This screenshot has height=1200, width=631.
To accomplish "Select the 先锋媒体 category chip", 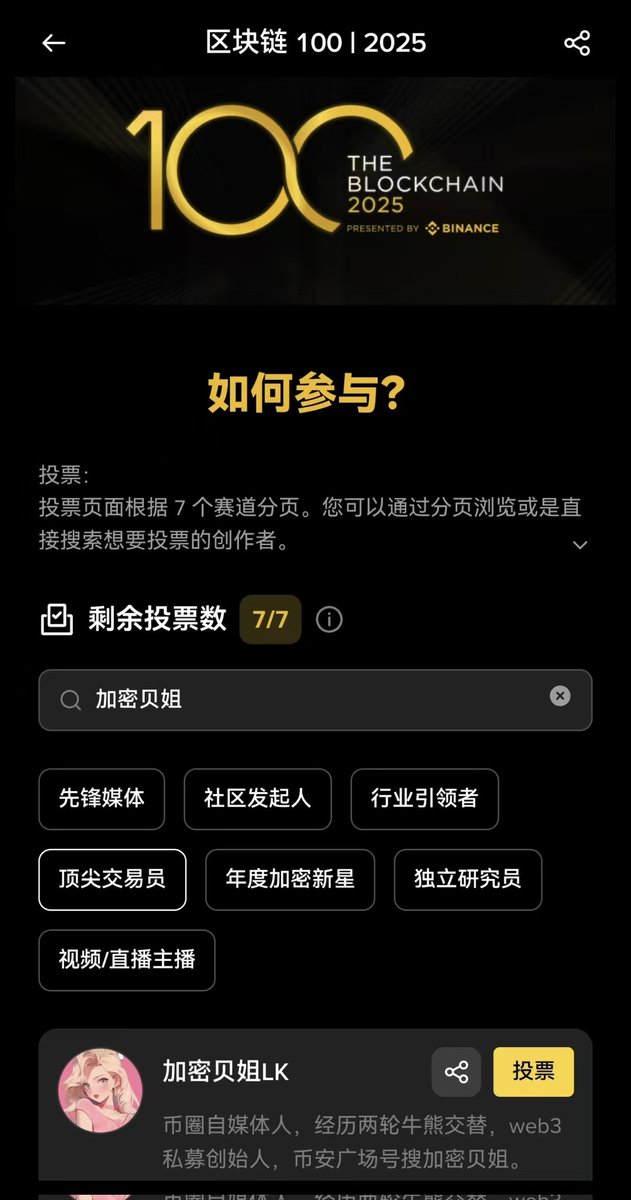I will pos(102,798).
